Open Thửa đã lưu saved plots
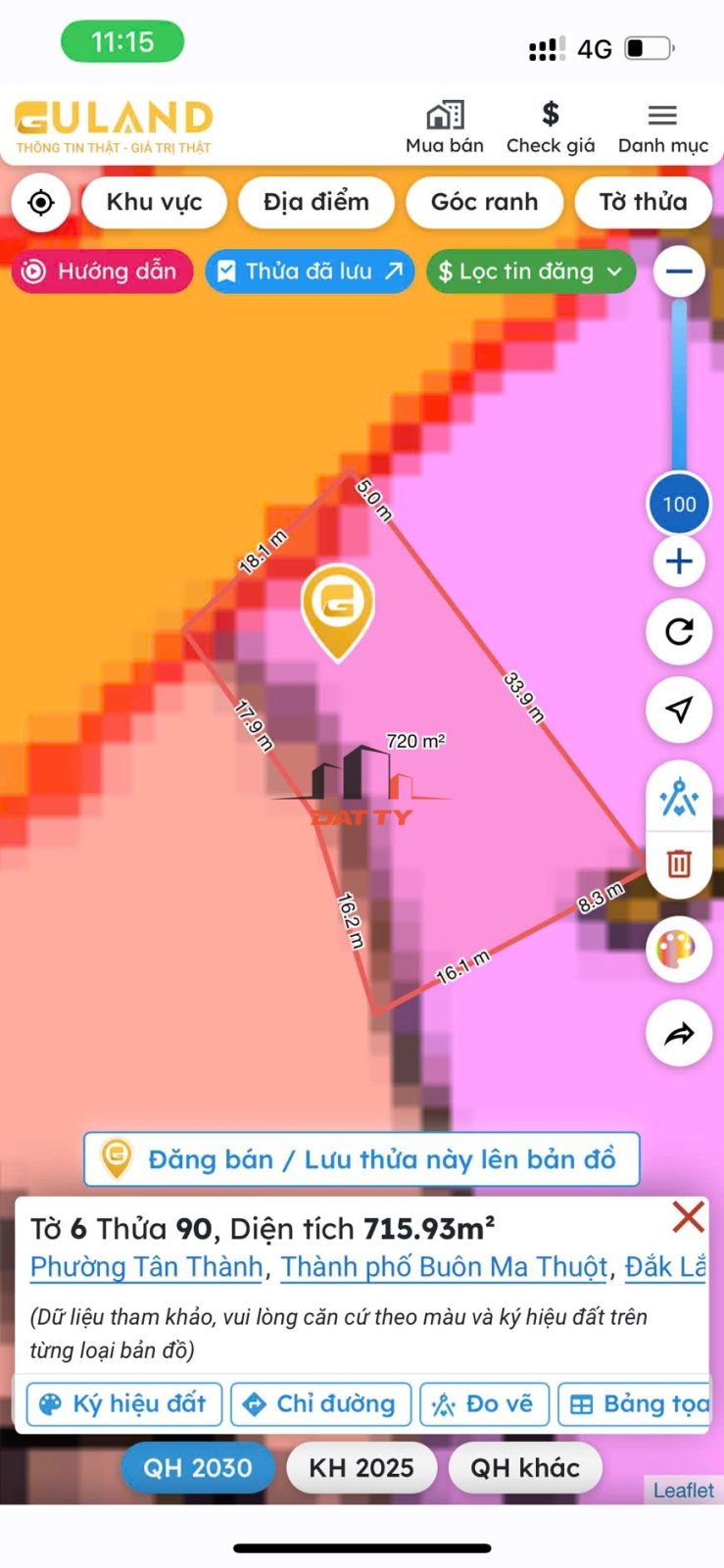Viewport: 724px width, 1568px height. pyautogui.click(x=310, y=271)
